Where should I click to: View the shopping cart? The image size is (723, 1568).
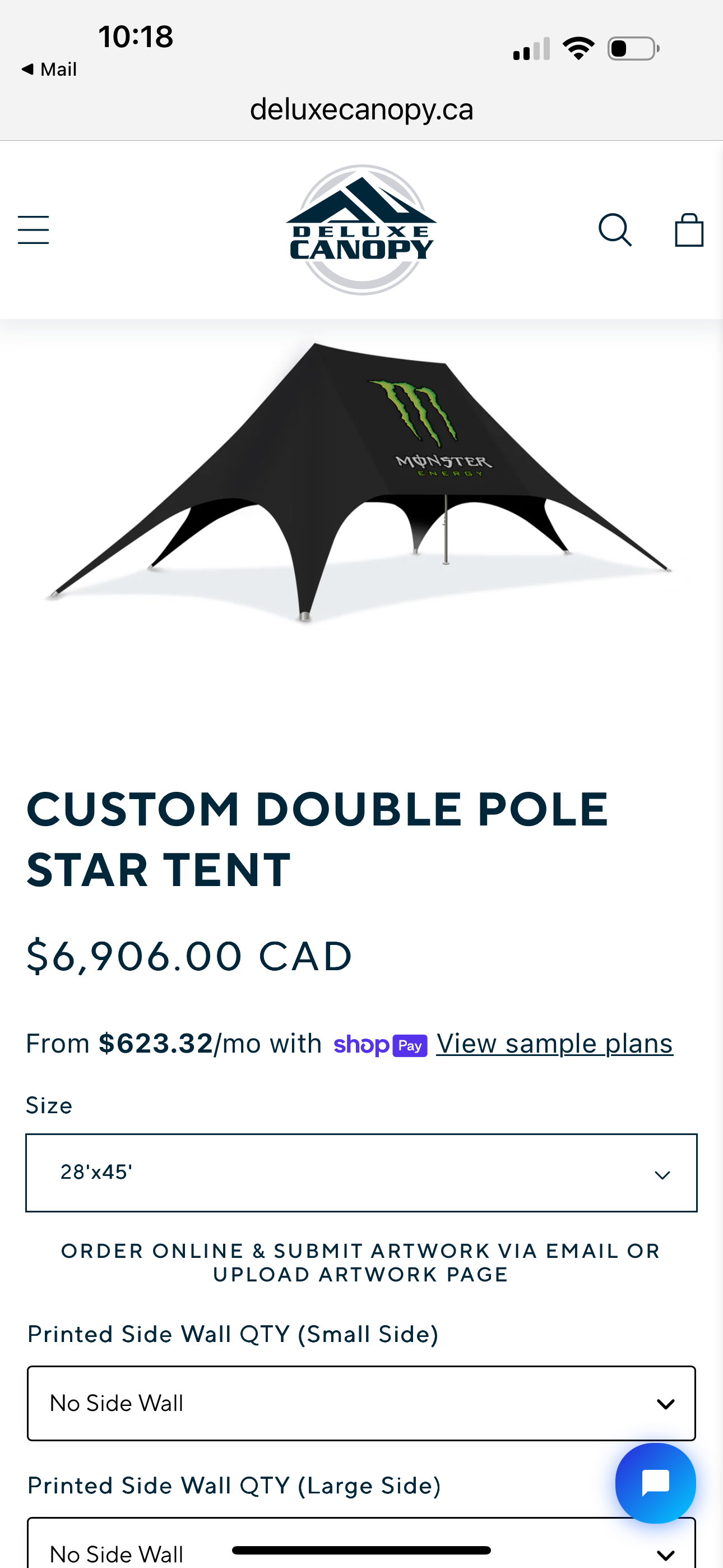click(x=689, y=230)
